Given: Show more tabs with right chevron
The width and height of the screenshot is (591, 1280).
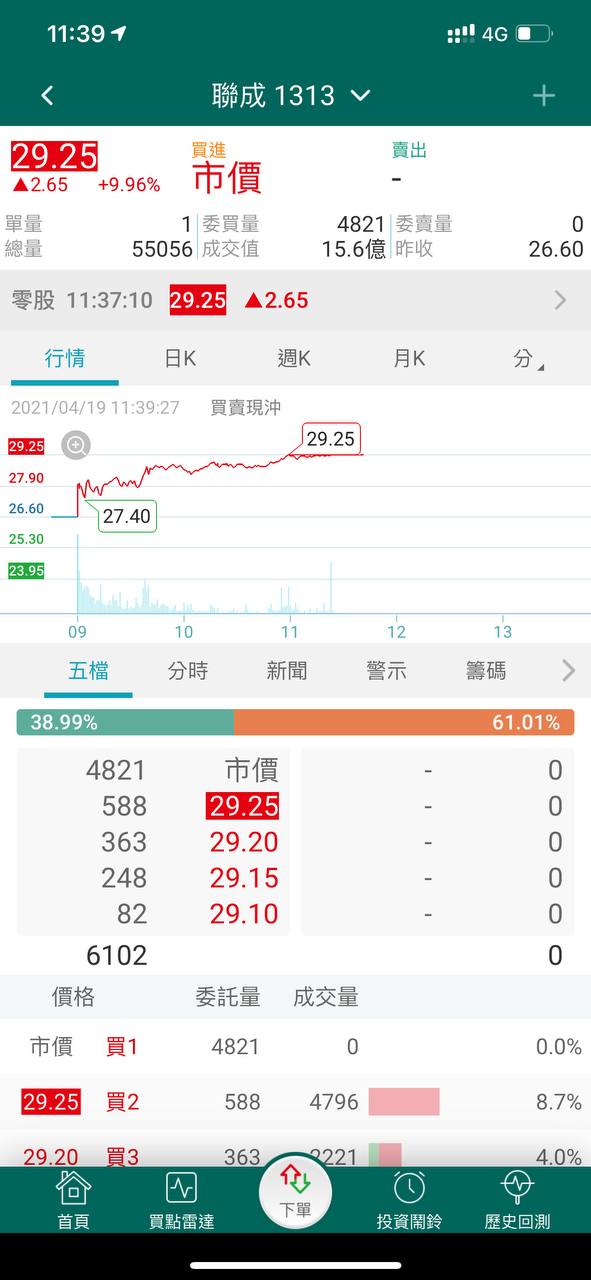Looking at the screenshot, I should pos(568,670).
